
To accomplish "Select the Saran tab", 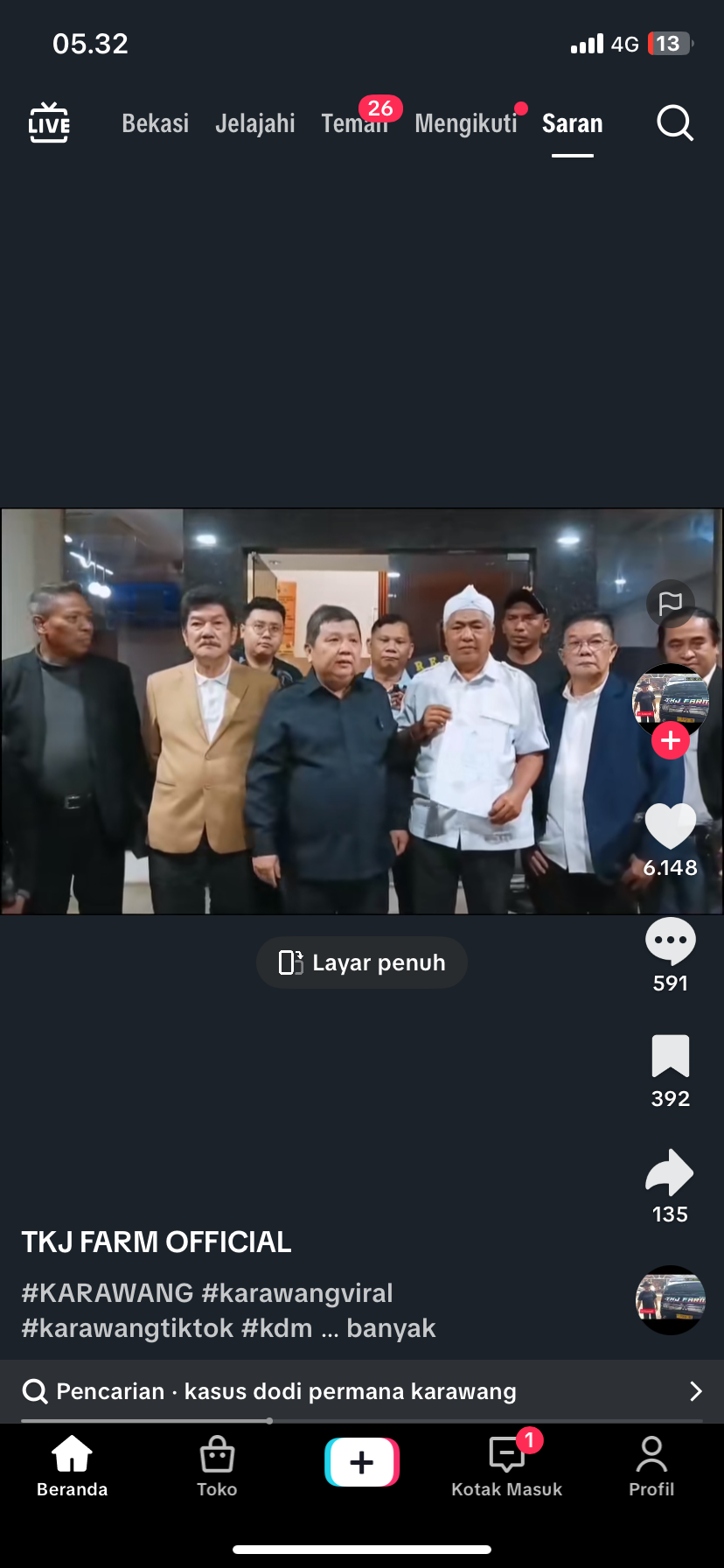I will 572,123.
